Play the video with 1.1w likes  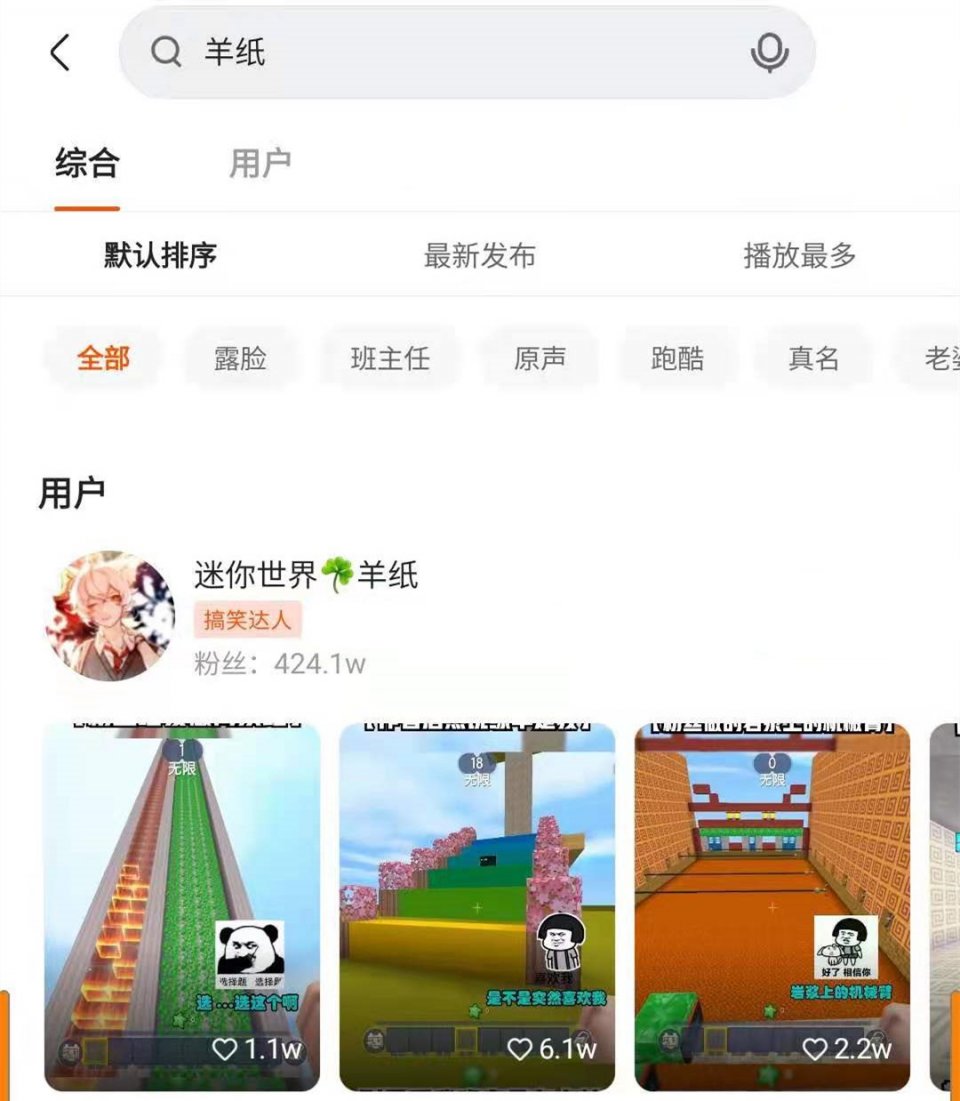181,905
